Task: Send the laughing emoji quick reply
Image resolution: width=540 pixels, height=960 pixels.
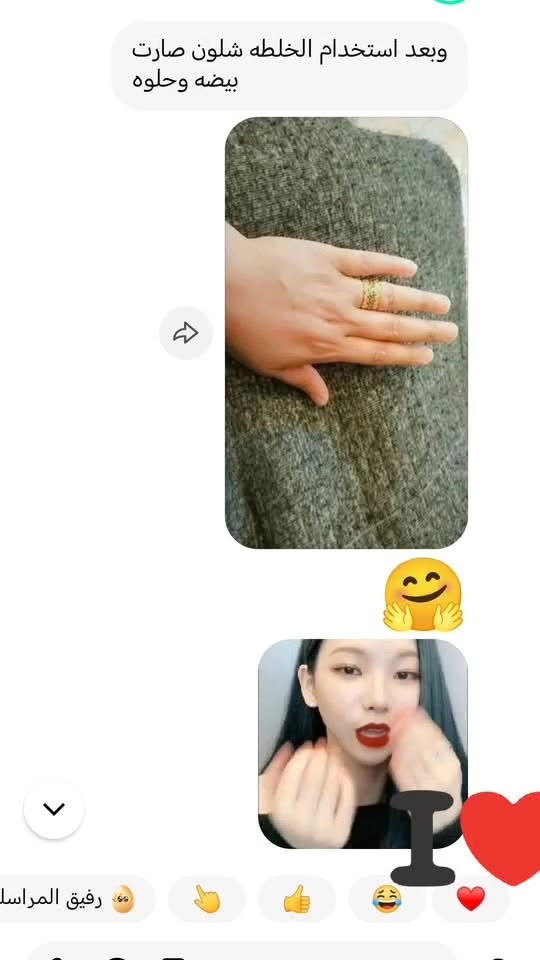Action: tap(387, 898)
